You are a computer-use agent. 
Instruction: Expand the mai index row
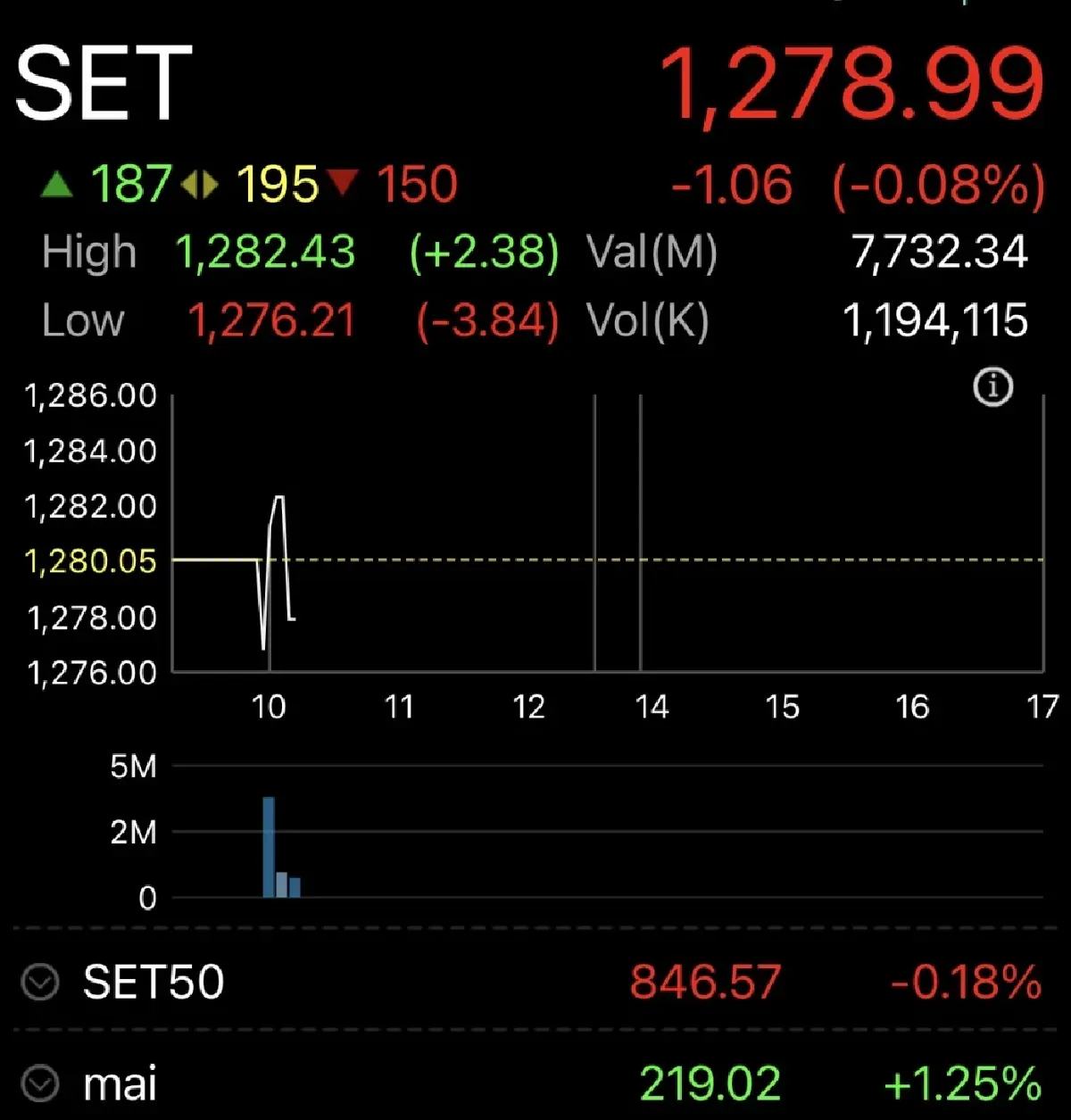tap(40, 1084)
